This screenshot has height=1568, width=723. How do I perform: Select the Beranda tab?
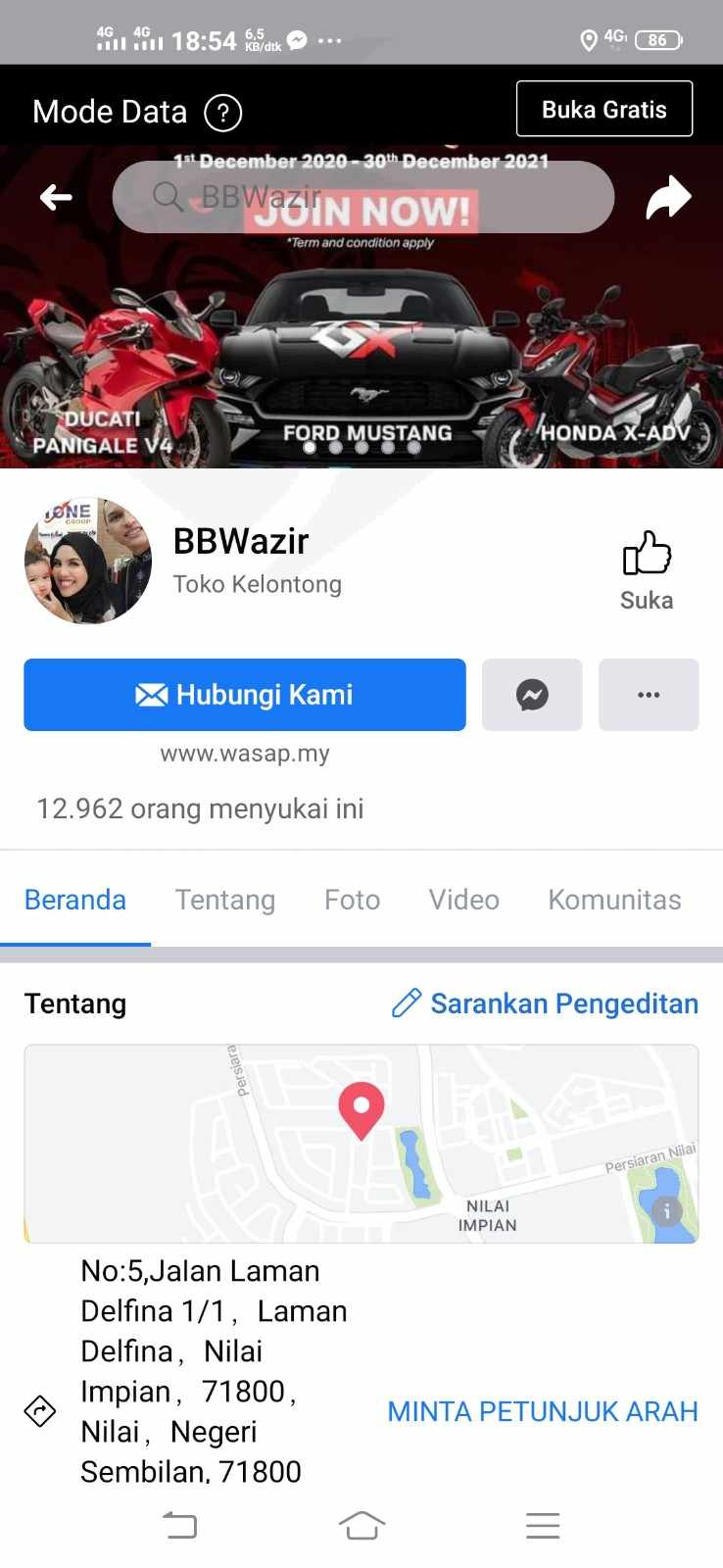[75, 900]
